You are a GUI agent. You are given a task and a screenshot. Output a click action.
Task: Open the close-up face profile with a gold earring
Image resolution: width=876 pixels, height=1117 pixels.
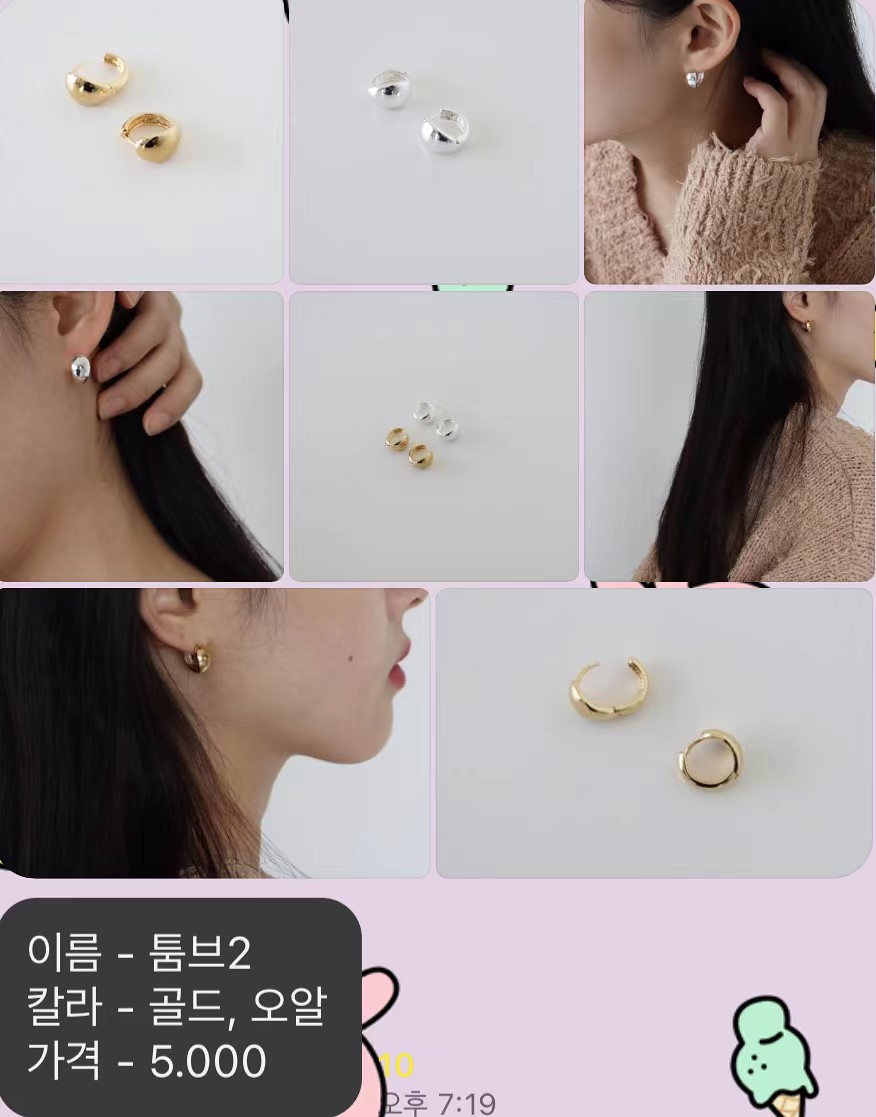pos(214,732)
